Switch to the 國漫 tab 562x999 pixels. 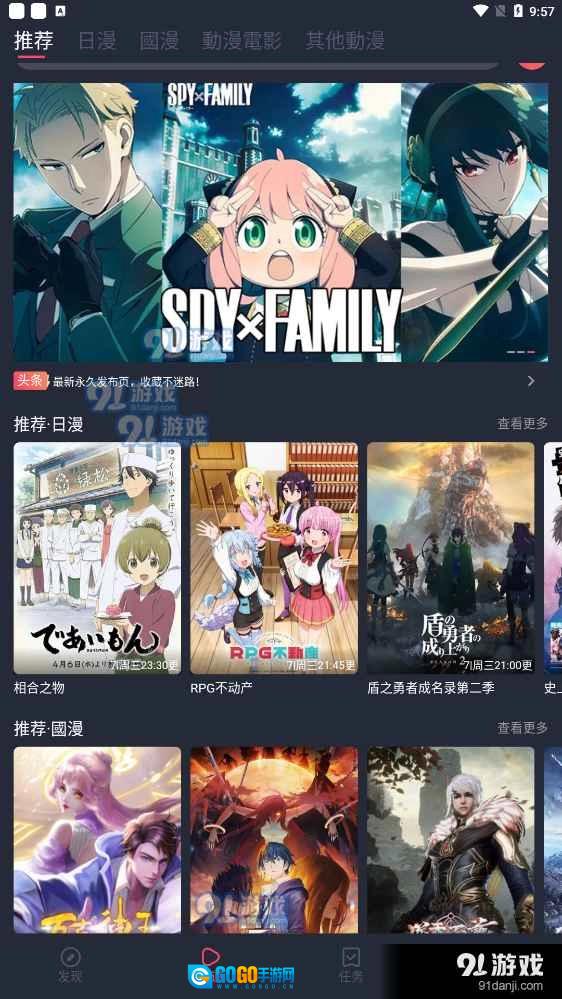(159, 40)
